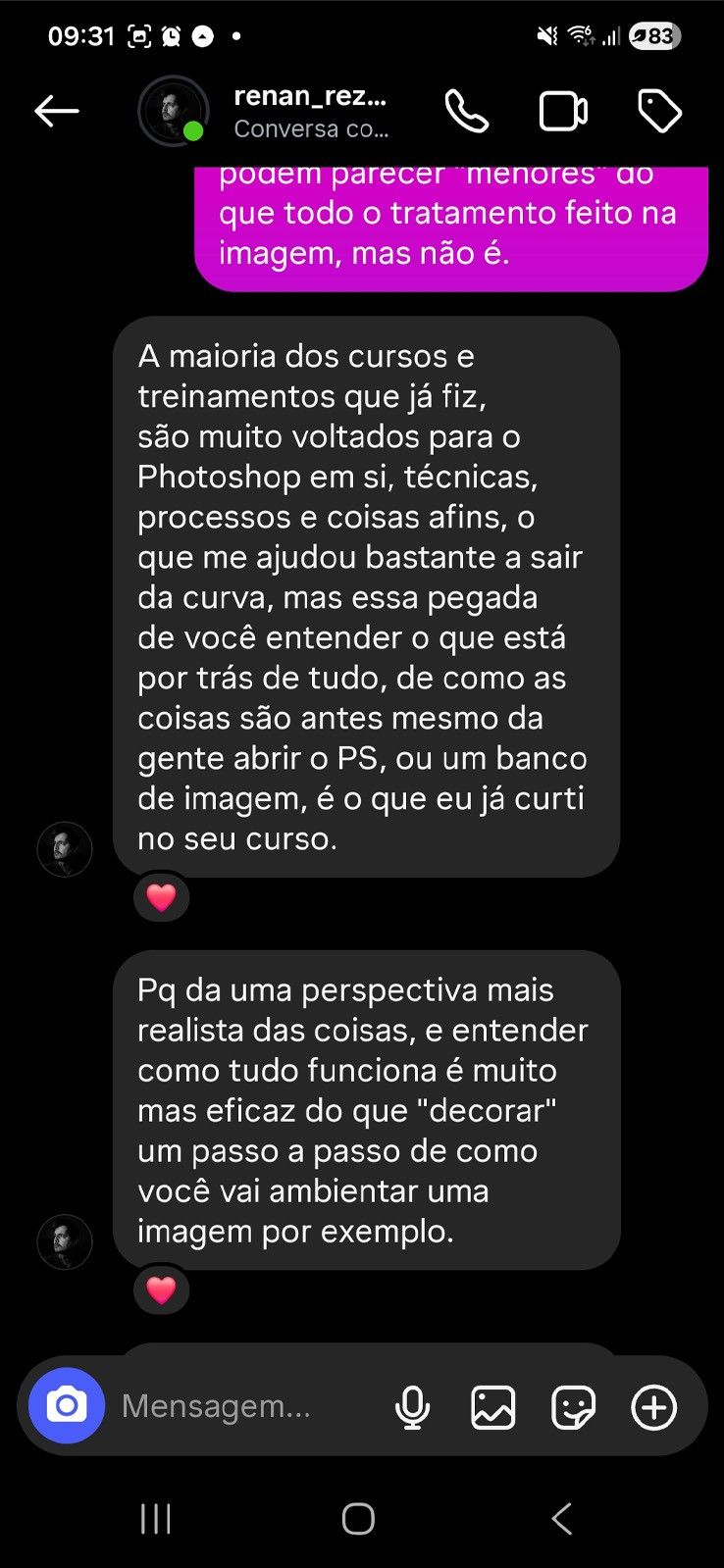Image resolution: width=724 pixels, height=1568 pixels.
Task: Record a voice message with the microphone
Action: 412,1407
